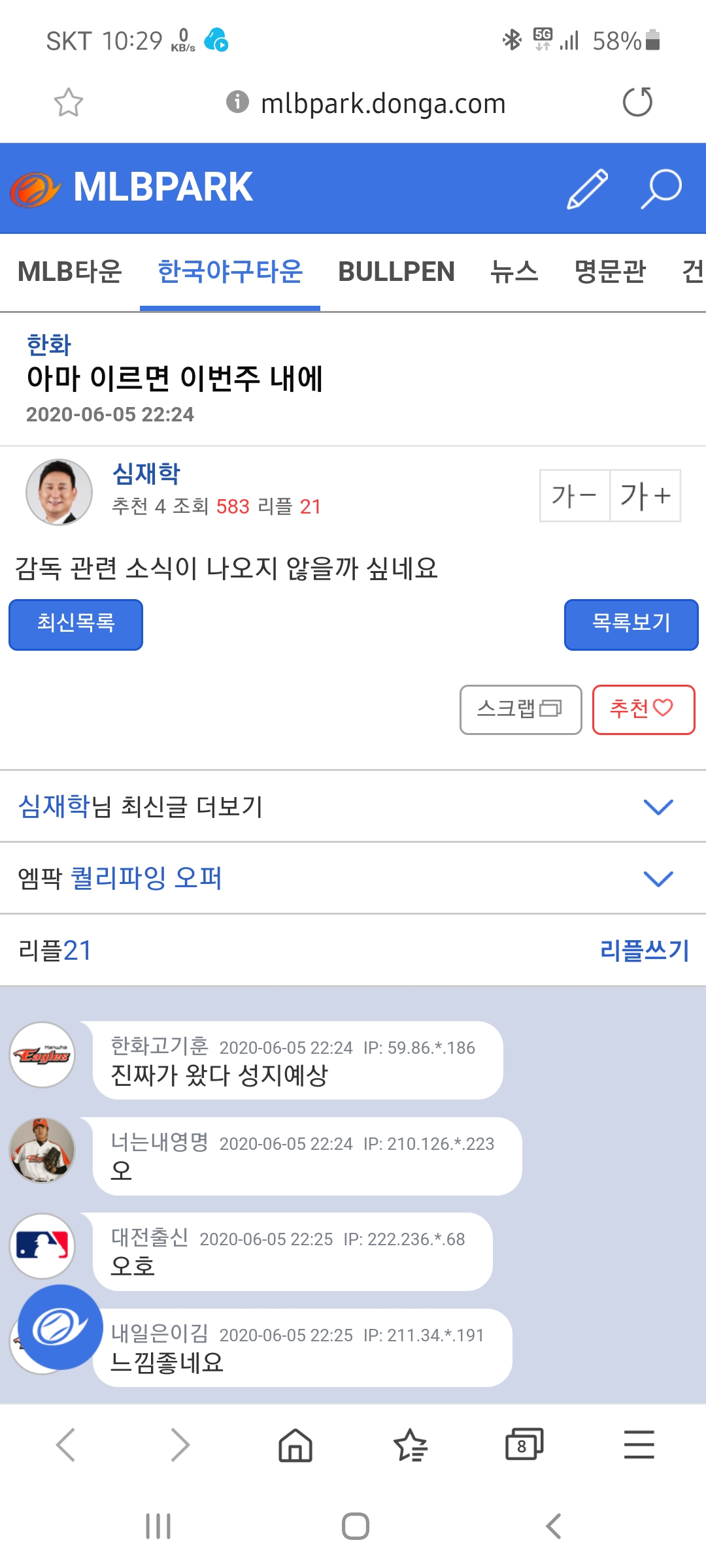
Task: Open the 뉴스 tab
Action: (x=514, y=272)
